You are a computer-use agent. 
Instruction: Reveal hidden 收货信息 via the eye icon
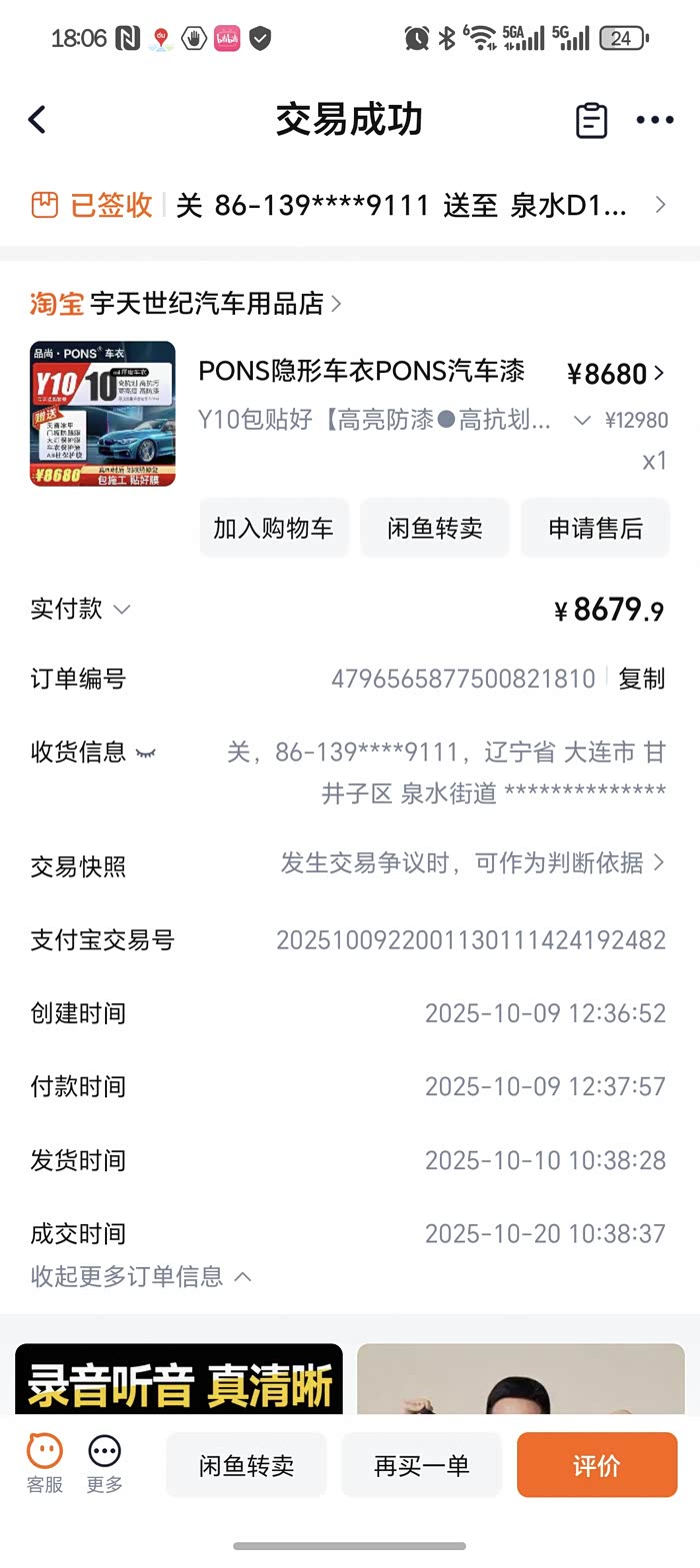pyautogui.click(x=146, y=753)
